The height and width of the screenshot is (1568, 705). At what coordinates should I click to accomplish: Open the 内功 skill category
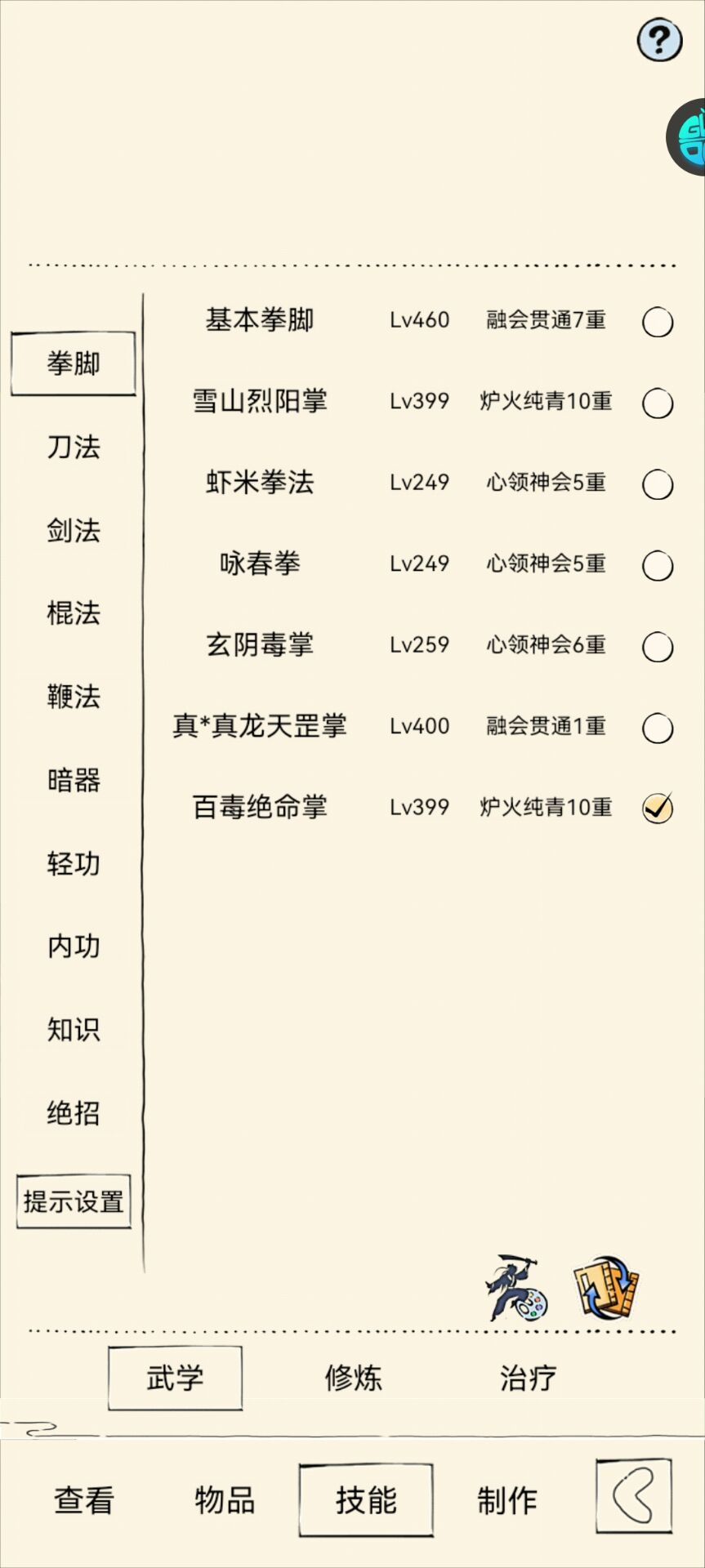[74, 946]
